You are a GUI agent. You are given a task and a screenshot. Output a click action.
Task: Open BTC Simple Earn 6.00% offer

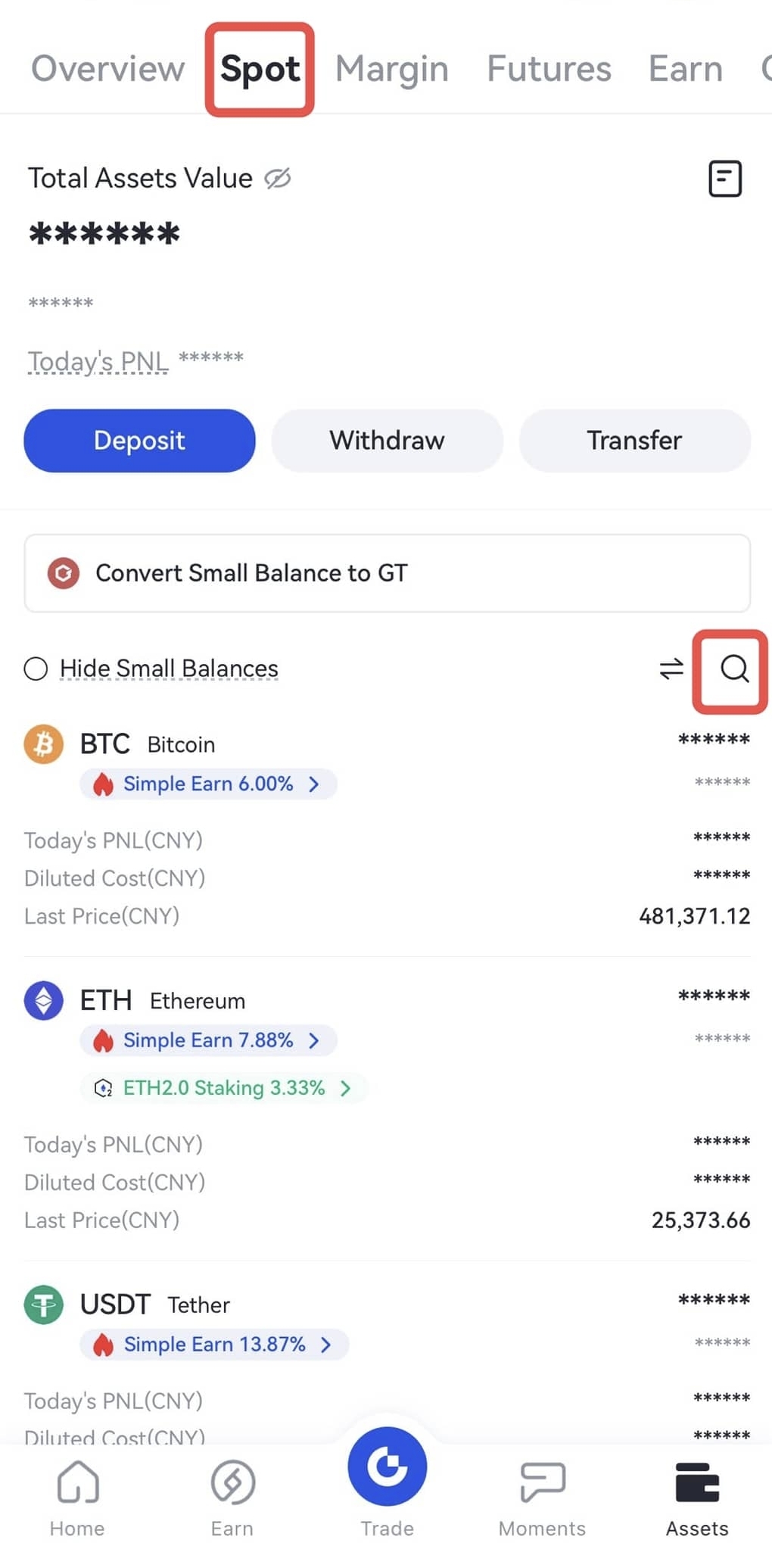pos(208,784)
